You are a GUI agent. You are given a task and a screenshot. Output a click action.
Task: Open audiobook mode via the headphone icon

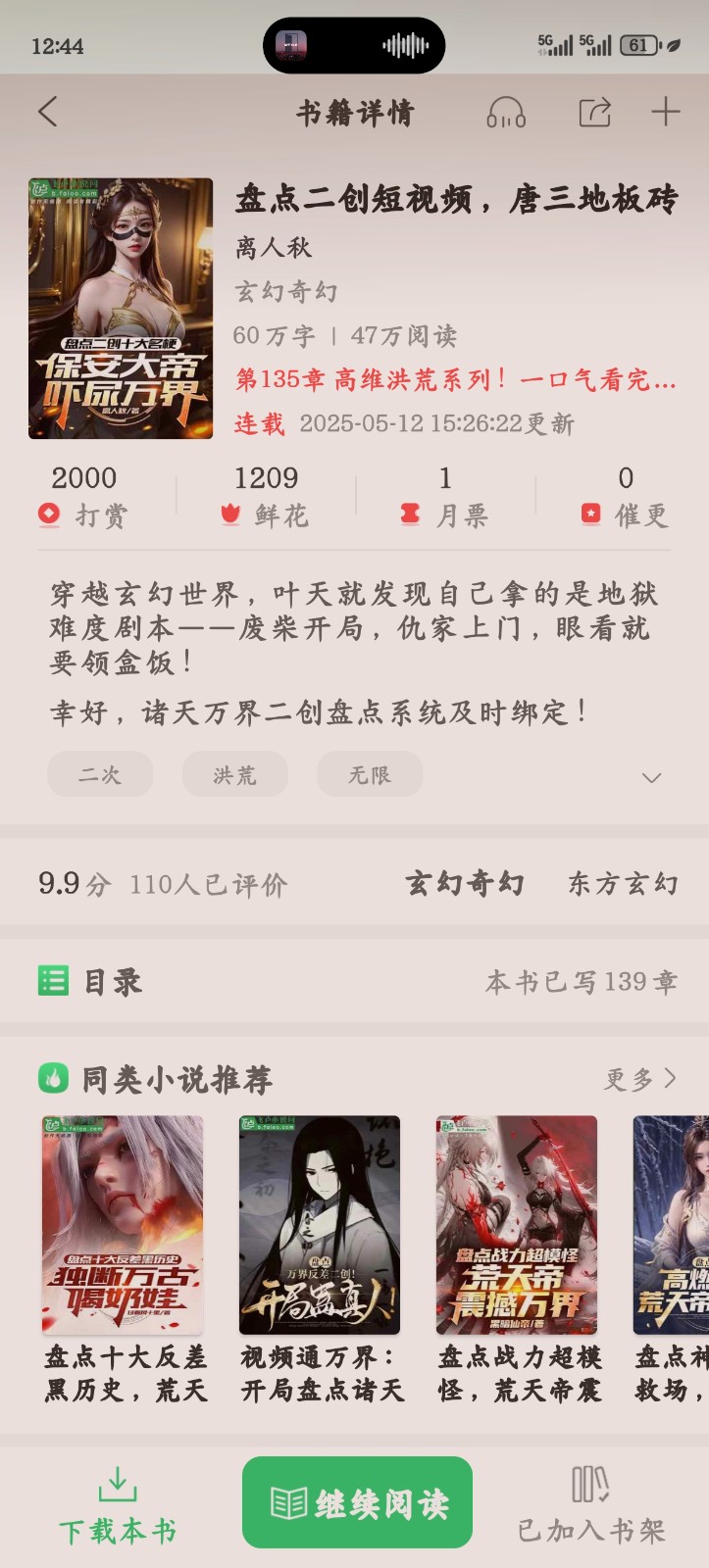506,112
